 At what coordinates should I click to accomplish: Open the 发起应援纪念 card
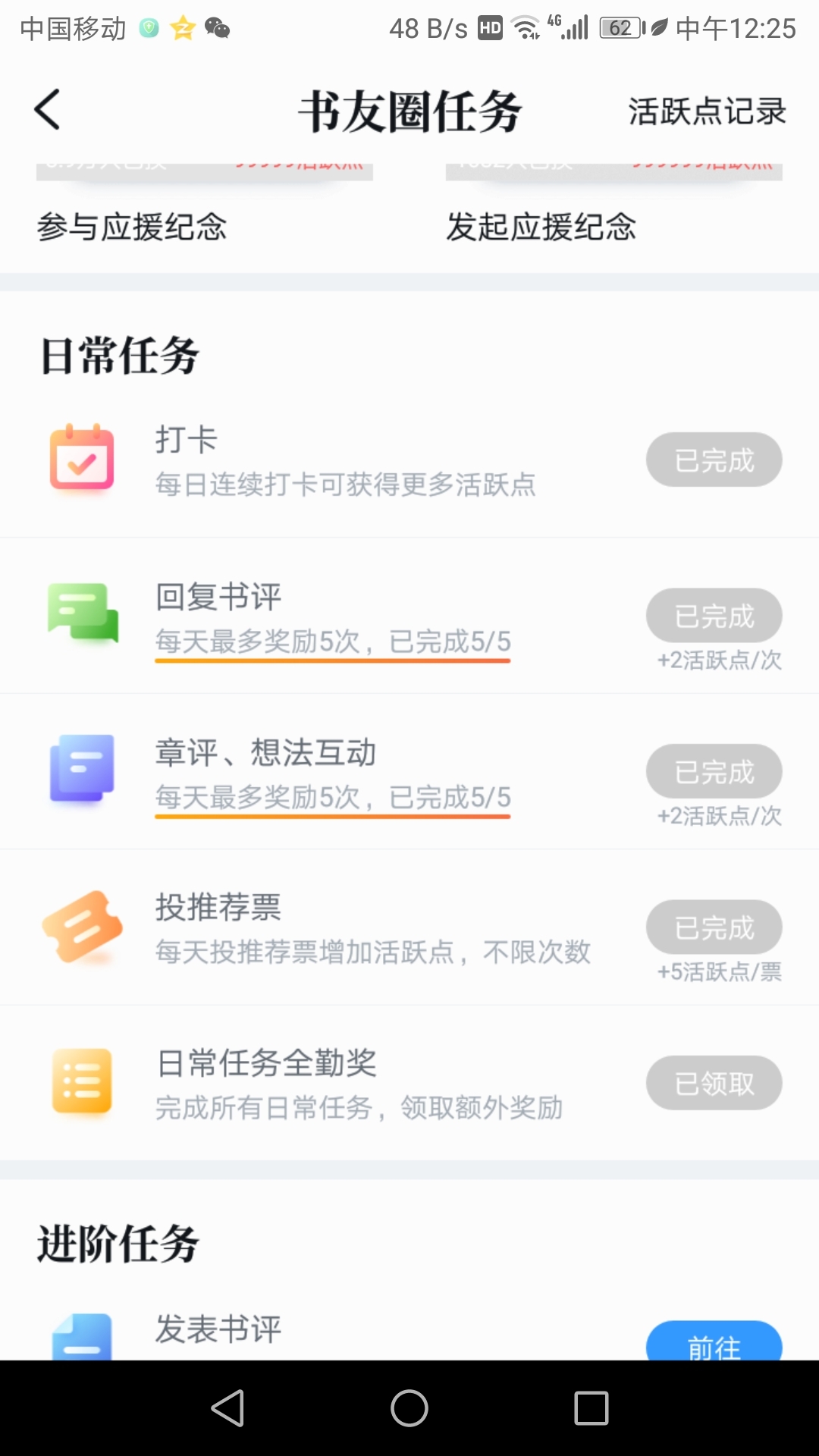click(x=614, y=205)
